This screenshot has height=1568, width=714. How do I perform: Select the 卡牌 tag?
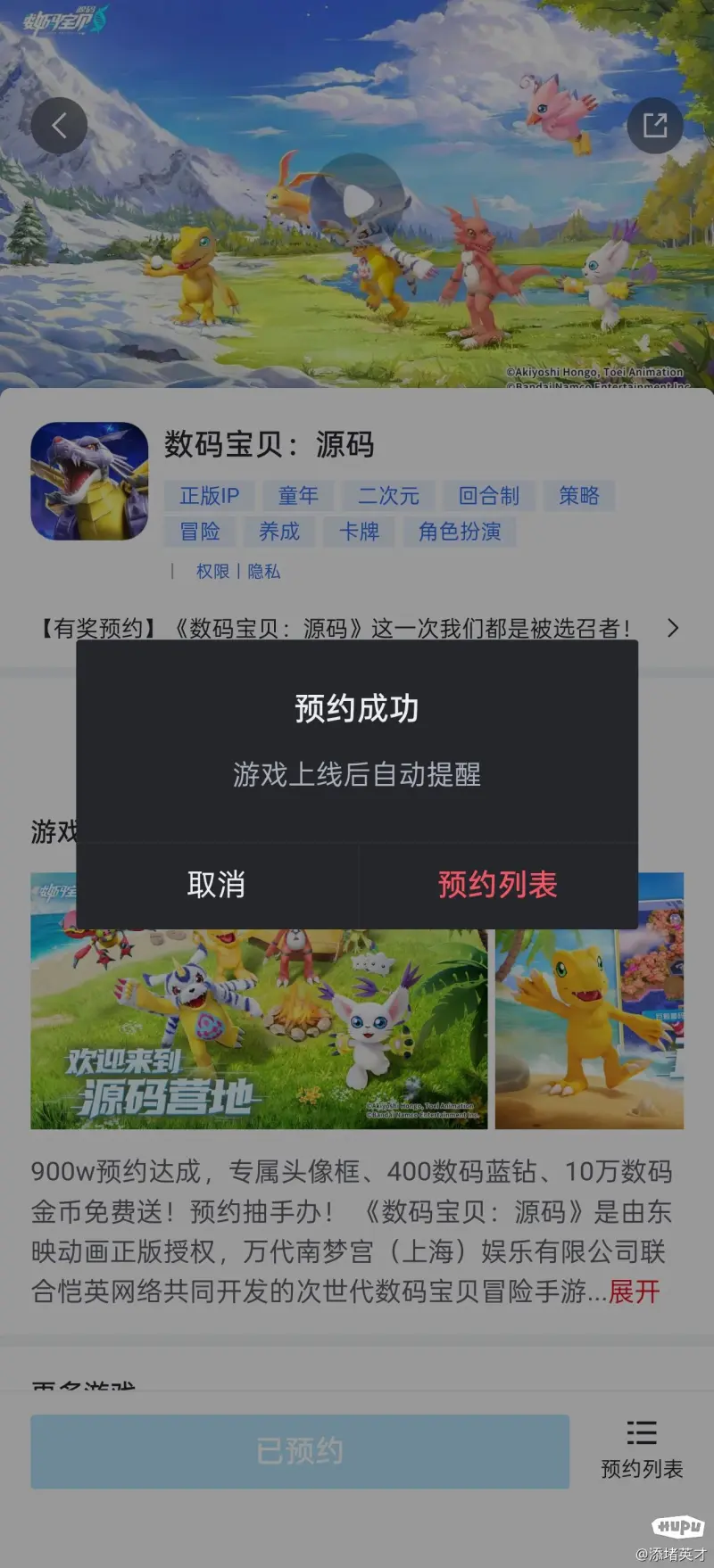pyautogui.click(x=360, y=532)
